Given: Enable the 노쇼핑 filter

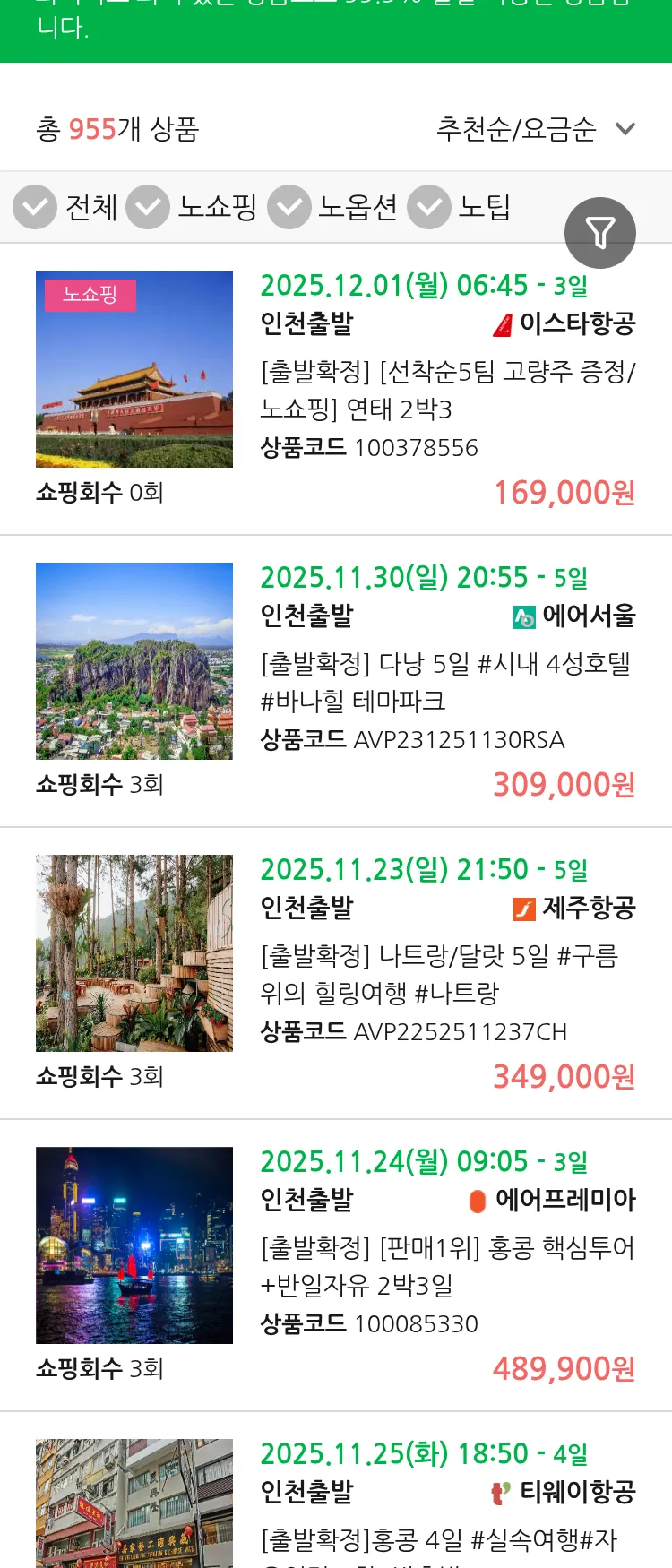Looking at the screenshot, I should coord(150,207).
